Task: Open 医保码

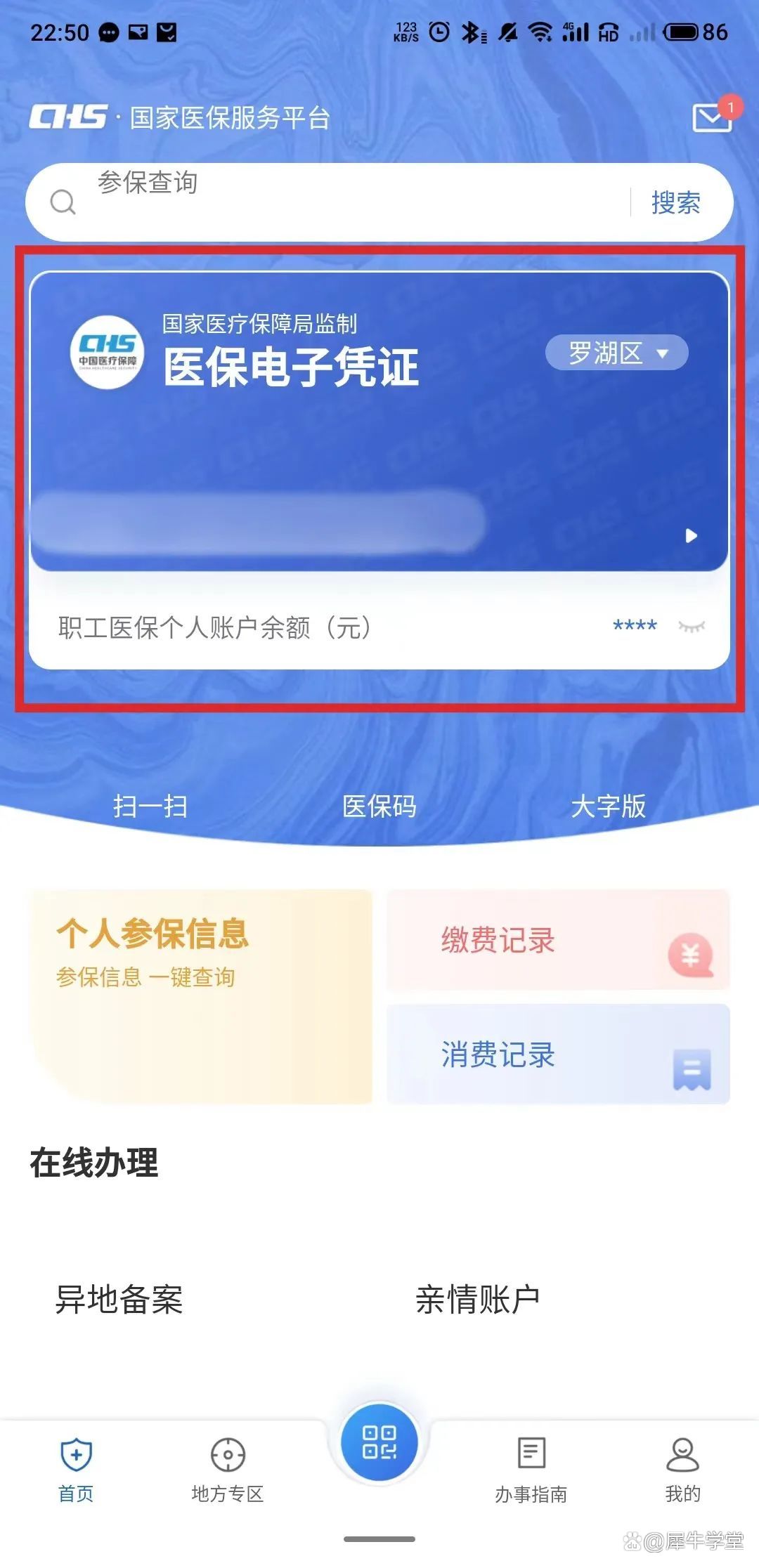Action: pyautogui.click(x=379, y=806)
